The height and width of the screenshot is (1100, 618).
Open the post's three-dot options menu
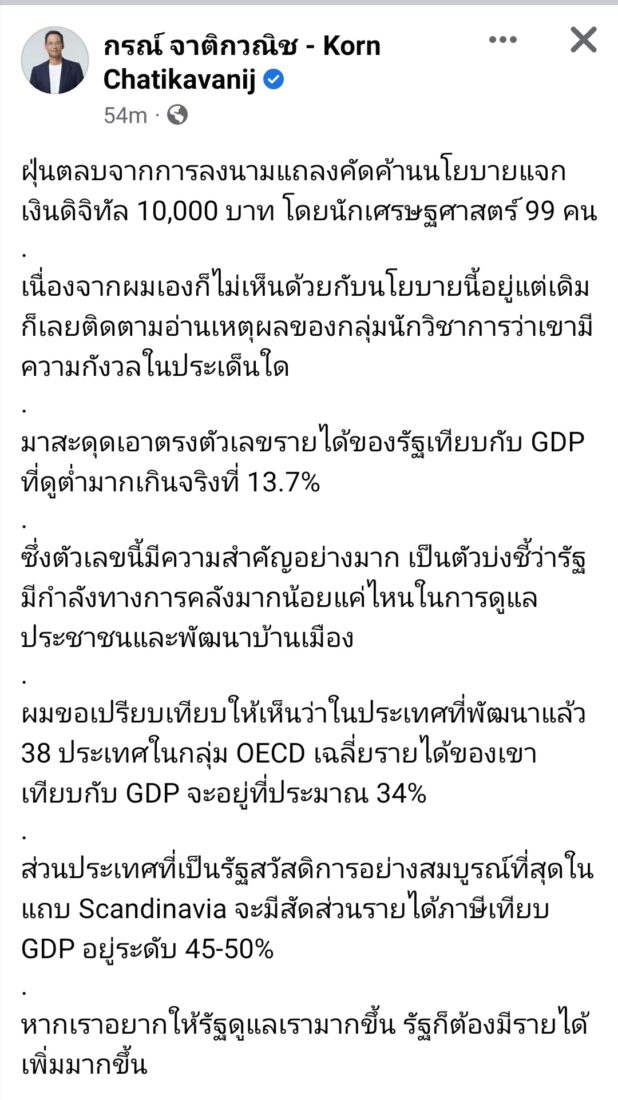pos(503,39)
